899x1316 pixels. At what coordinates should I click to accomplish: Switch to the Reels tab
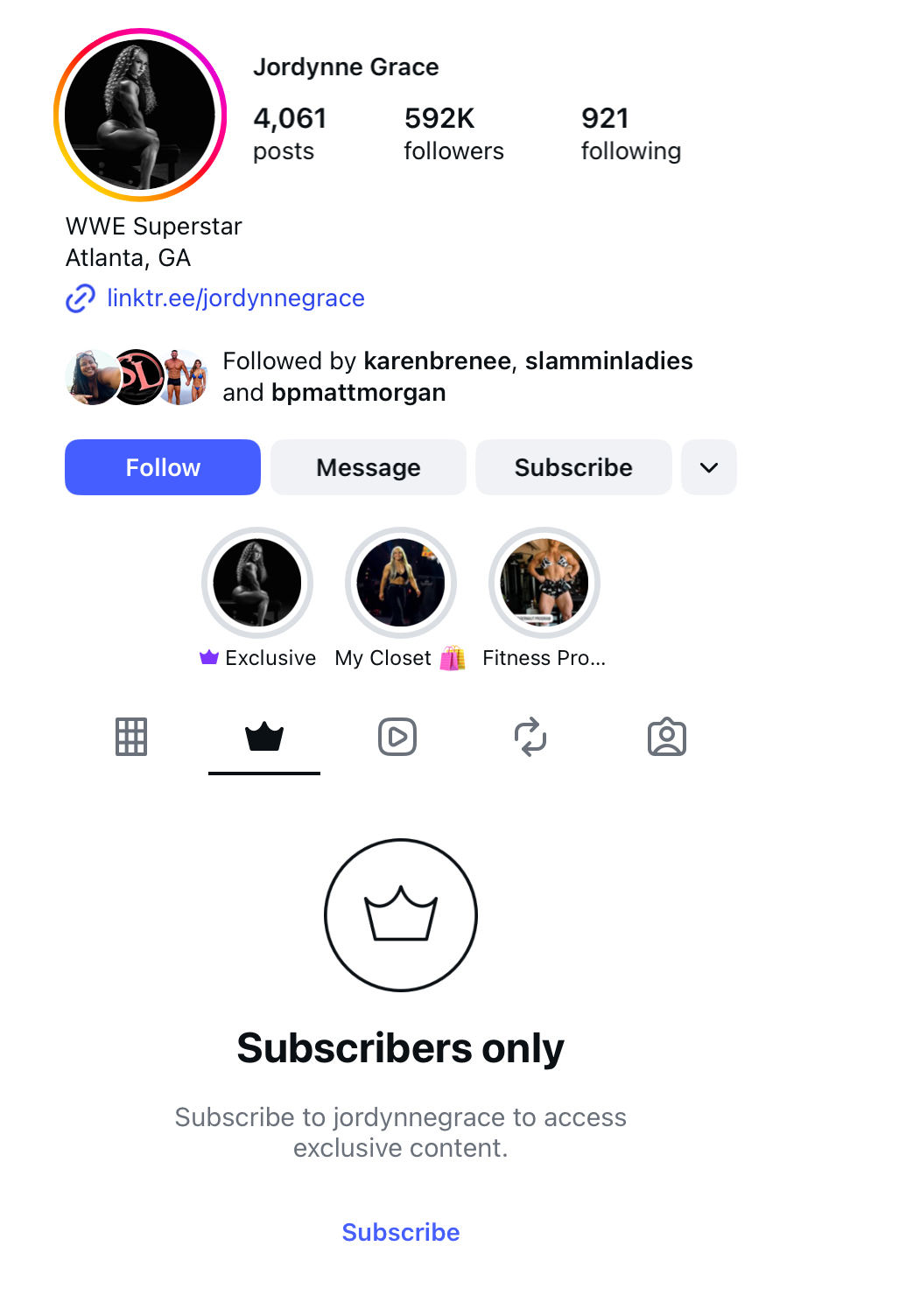pyautogui.click(x=397, y=737)
